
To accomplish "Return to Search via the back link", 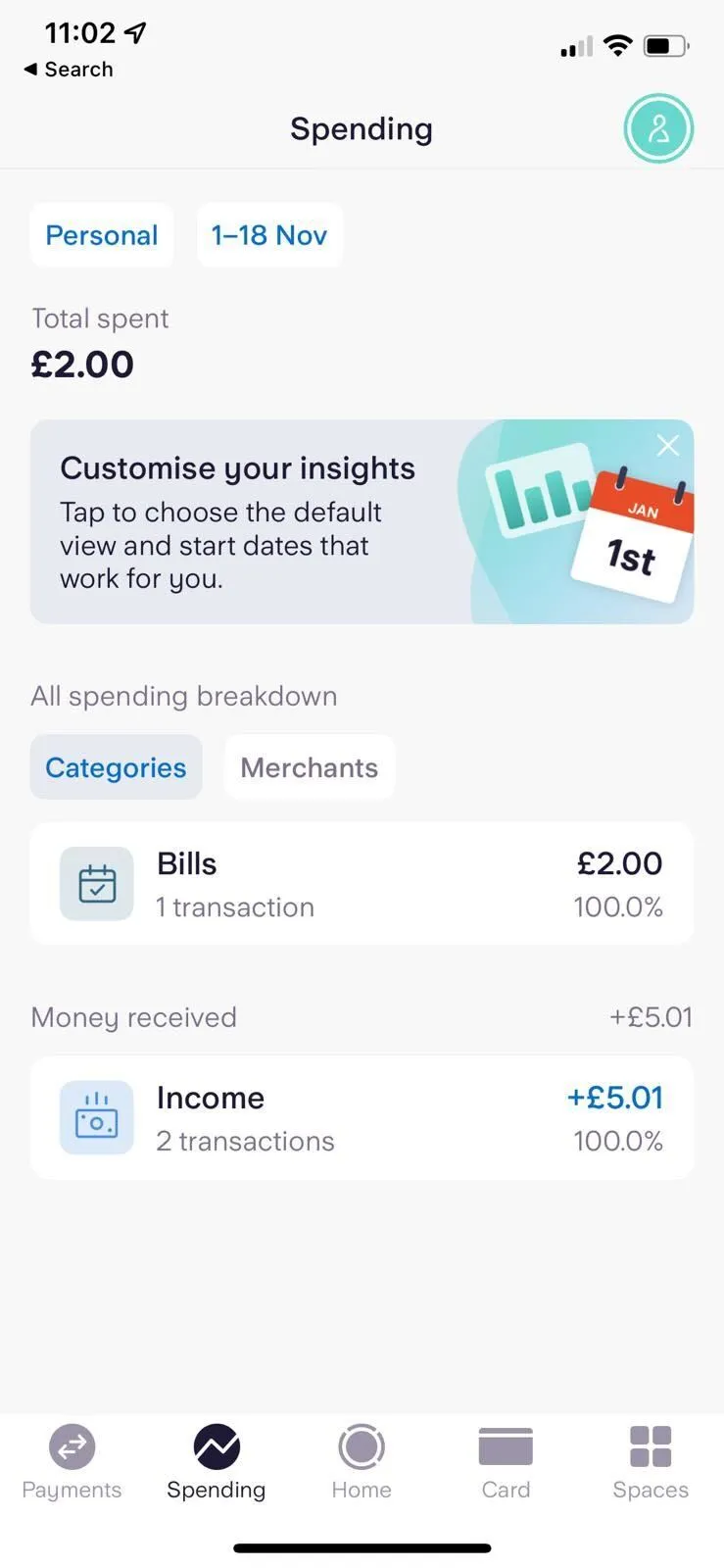I will (x=69, y=70).
